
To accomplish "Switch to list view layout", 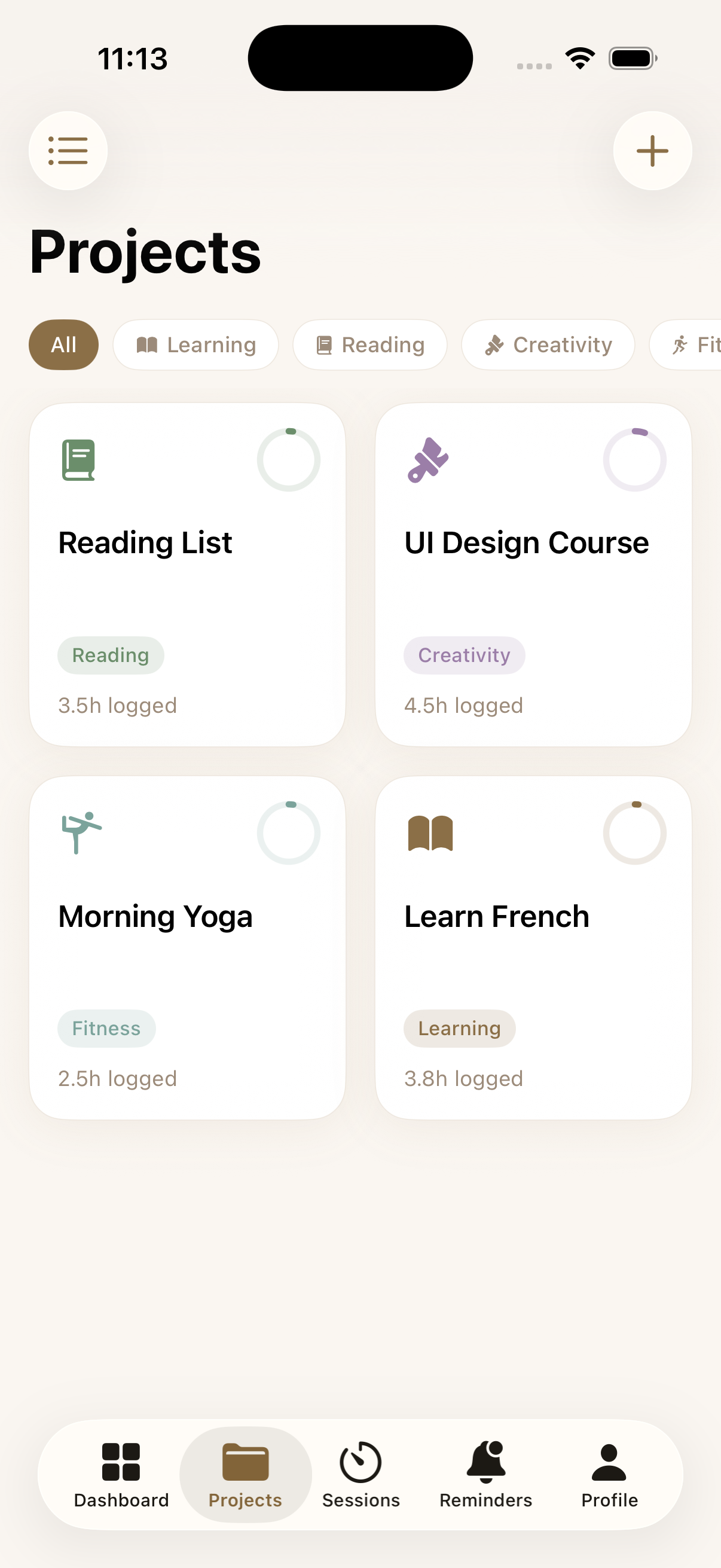I will tap(68, 150).
